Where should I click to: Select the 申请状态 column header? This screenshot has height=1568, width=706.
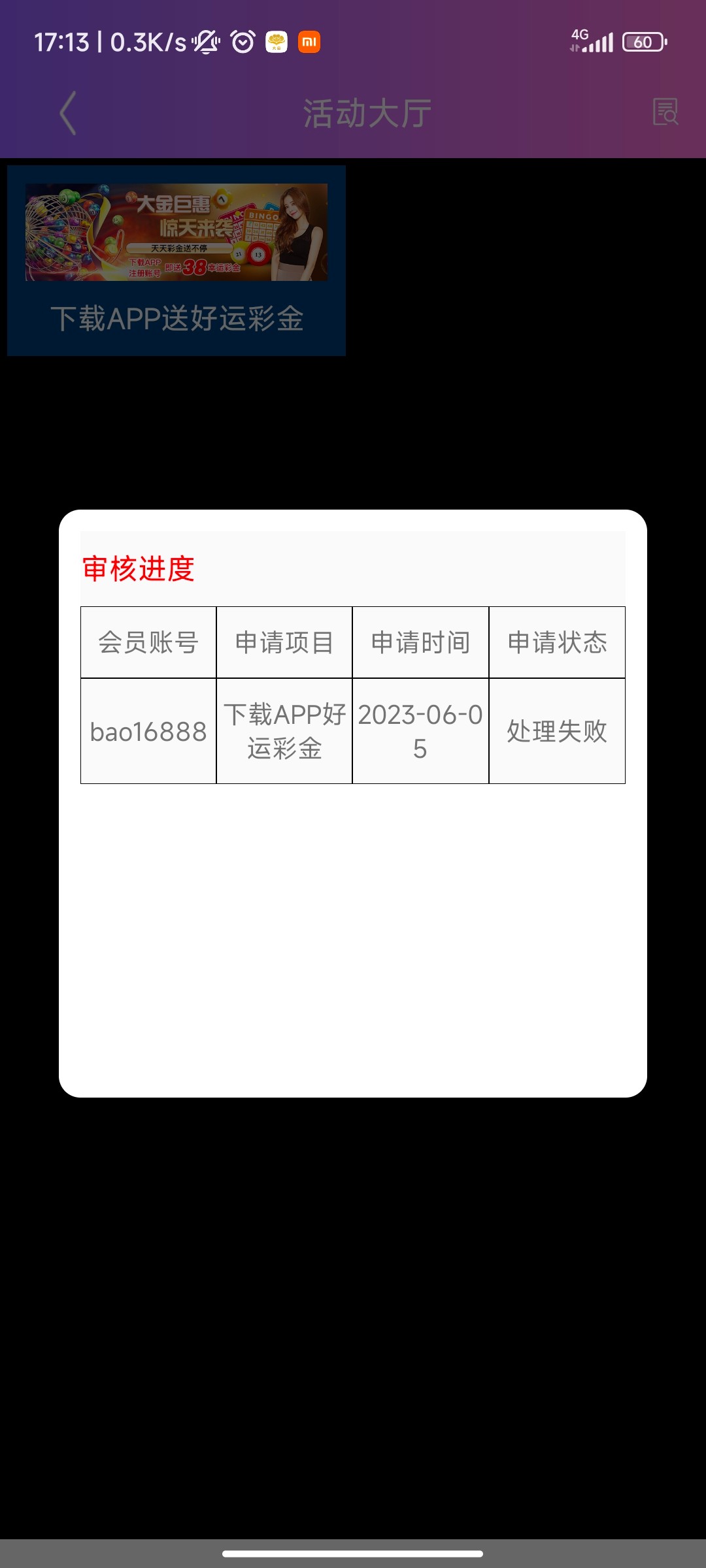coord(556,642)
